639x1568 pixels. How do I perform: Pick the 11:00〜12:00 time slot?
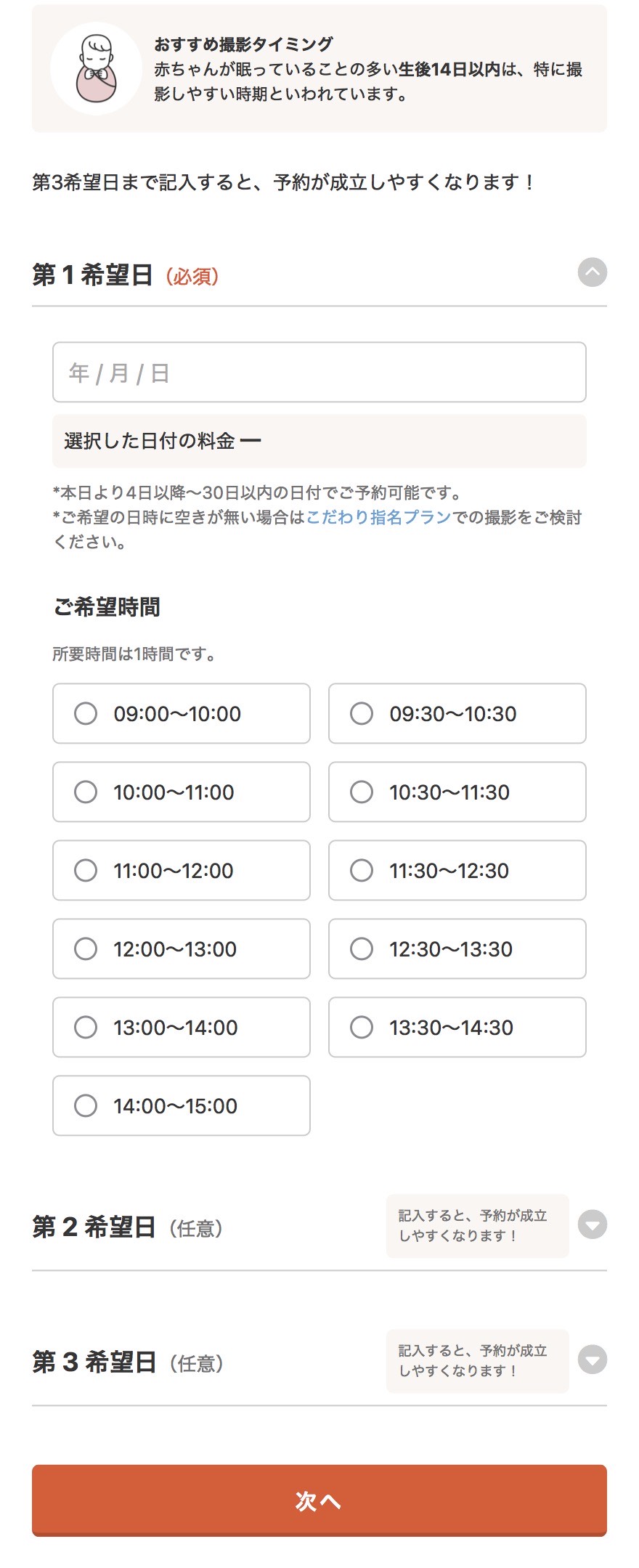181,870
